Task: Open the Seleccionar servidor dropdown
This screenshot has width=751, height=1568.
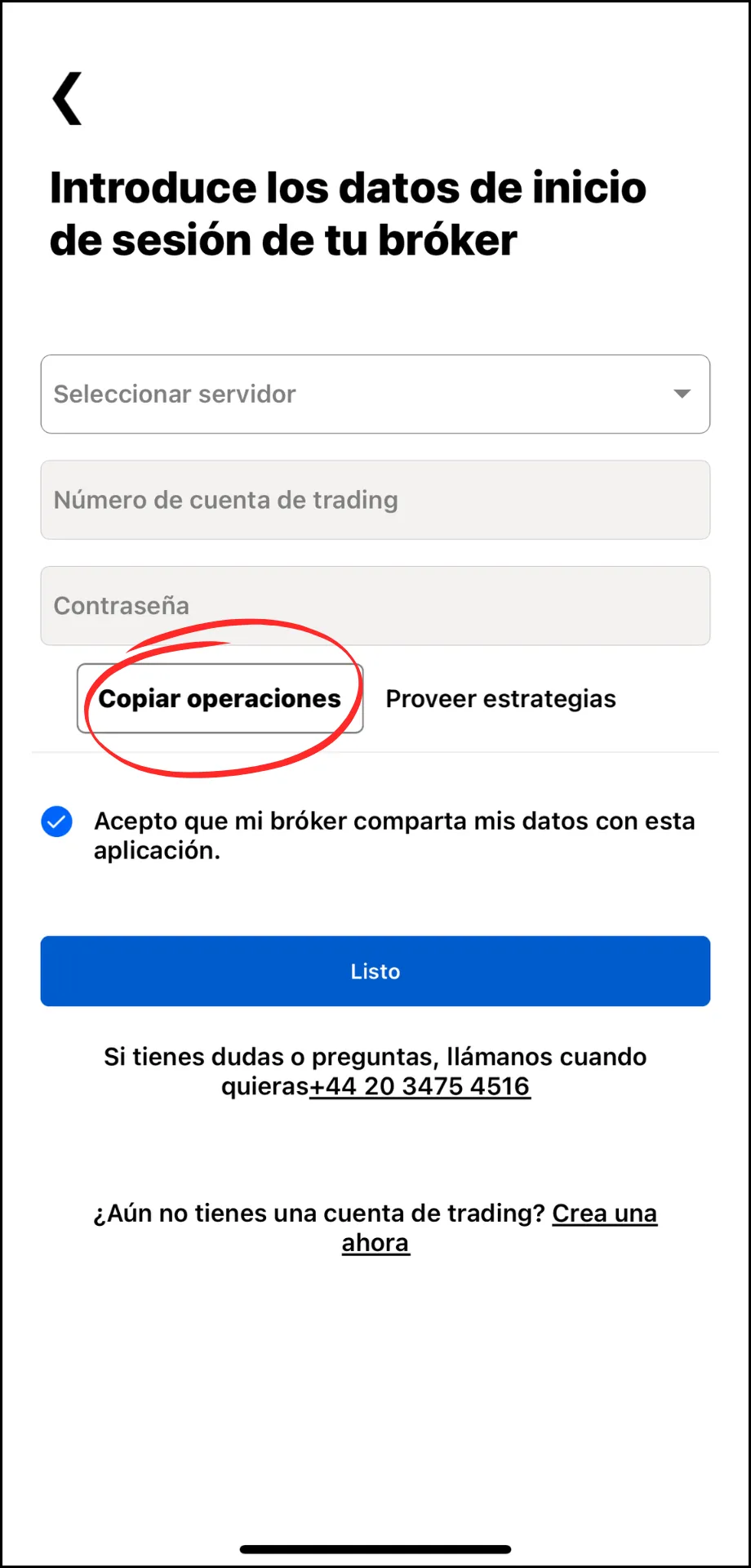Action: tap(375, 394)
